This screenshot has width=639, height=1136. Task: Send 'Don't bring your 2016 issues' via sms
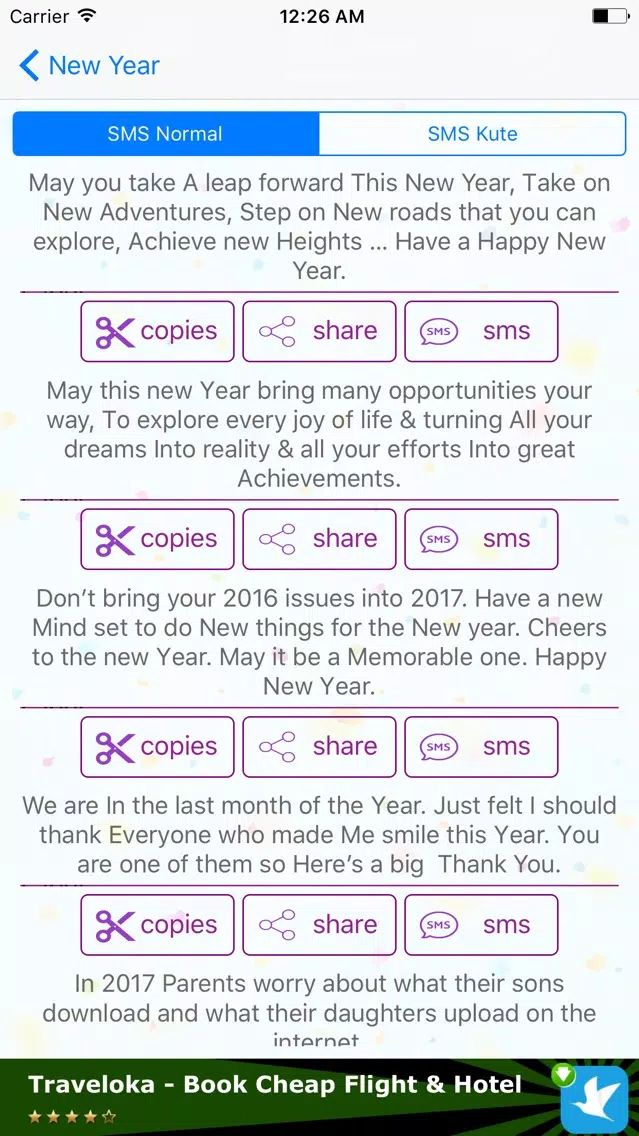click(481, 747)
